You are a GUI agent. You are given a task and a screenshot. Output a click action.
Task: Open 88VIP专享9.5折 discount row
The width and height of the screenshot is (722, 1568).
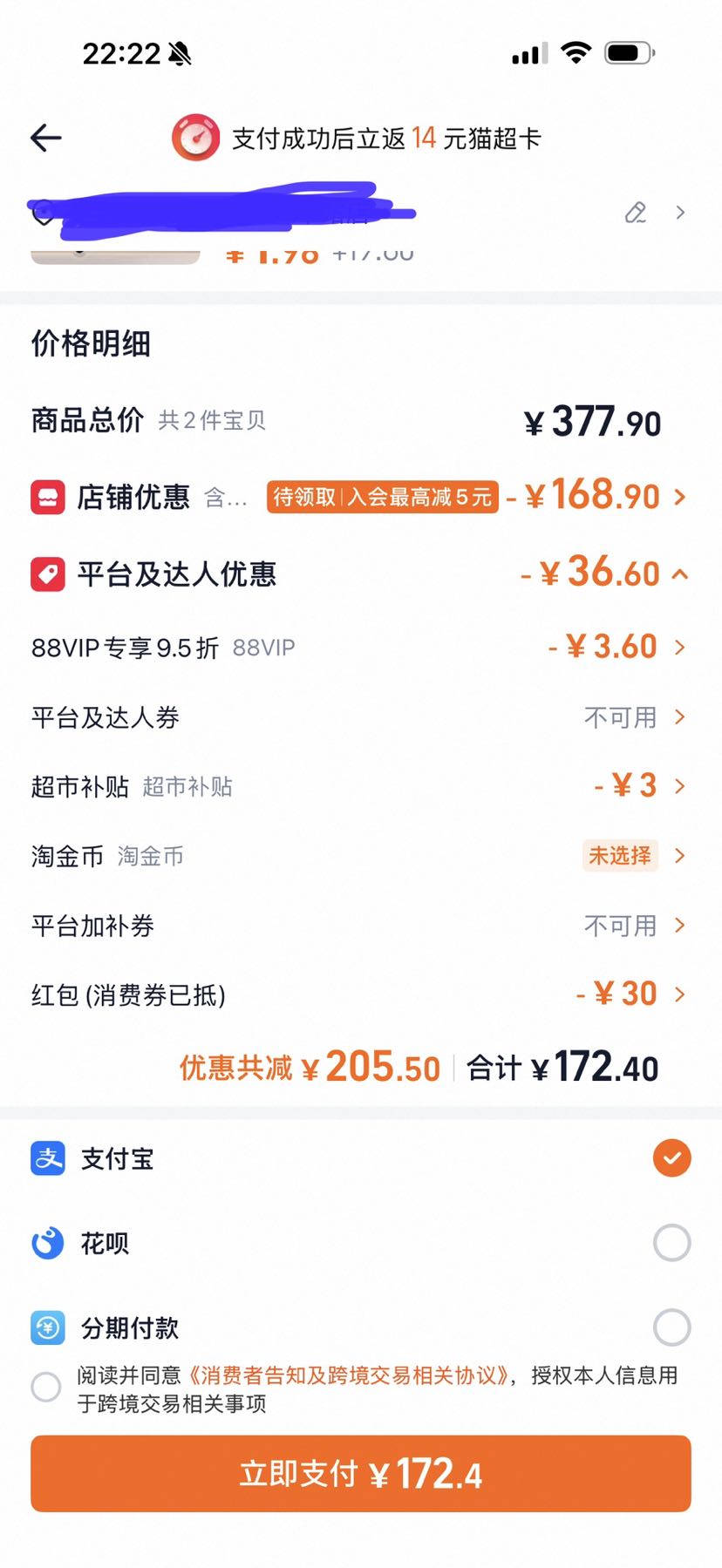(x=360, y=647)
